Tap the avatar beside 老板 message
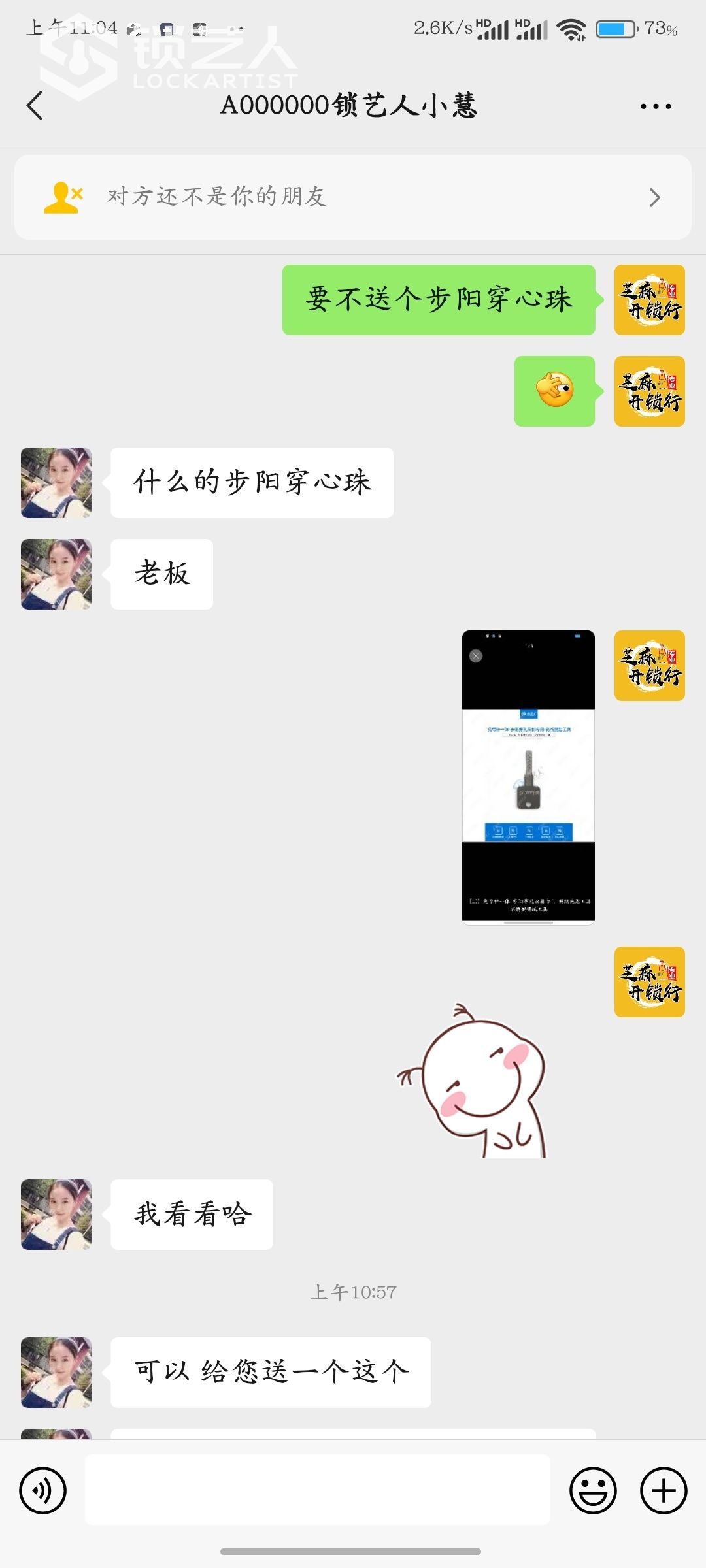706x1568 pixels. [x=56, y=574]
